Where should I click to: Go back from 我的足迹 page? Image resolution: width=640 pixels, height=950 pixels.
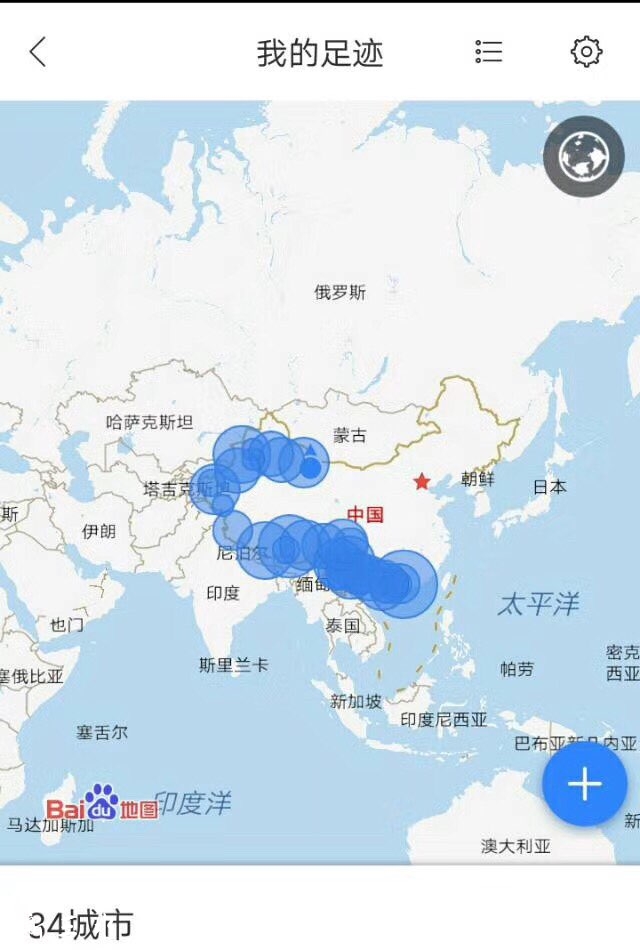pos(38,52)
